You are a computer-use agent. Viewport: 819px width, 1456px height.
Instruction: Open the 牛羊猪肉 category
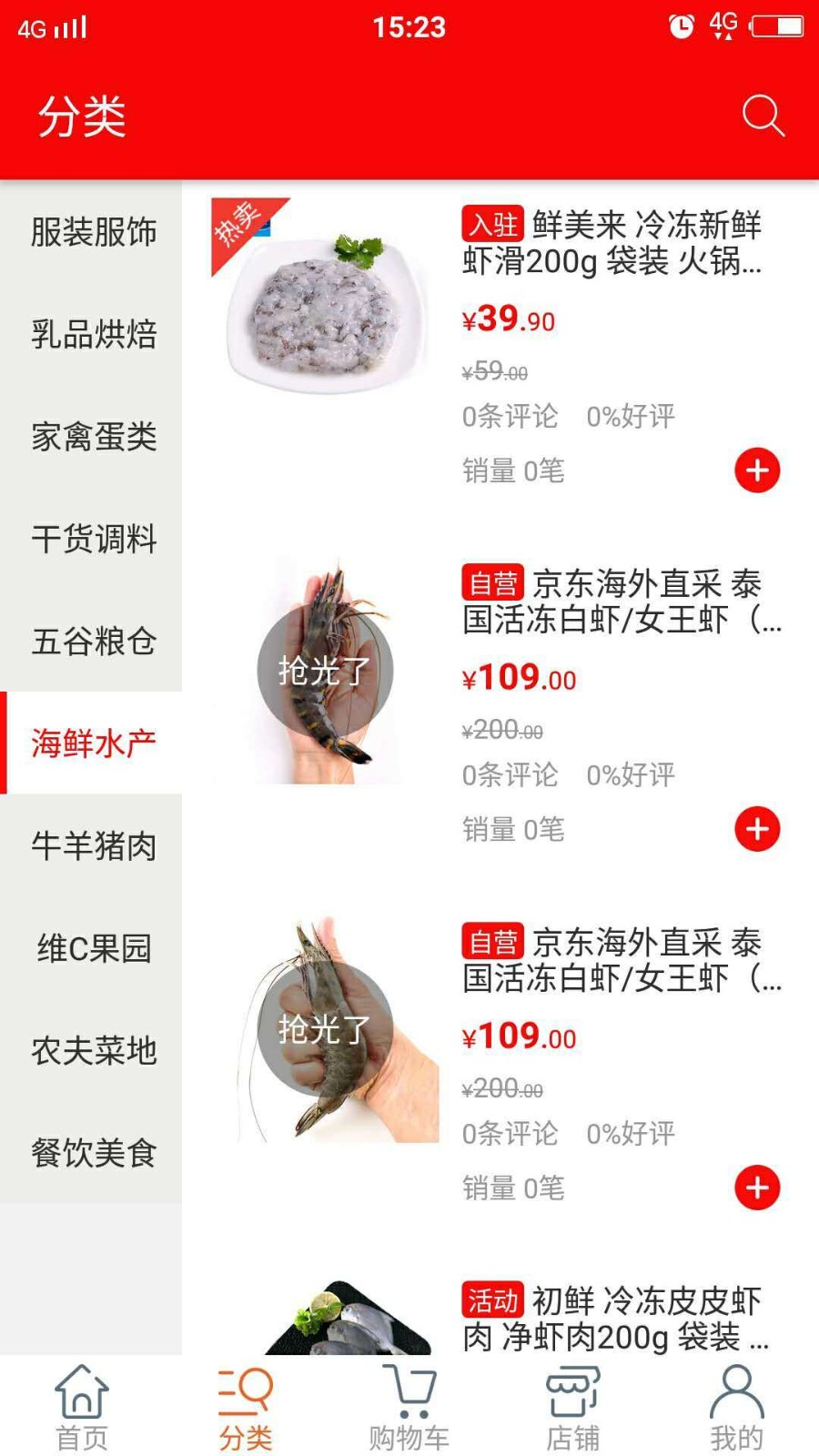(x=93, y=846)
